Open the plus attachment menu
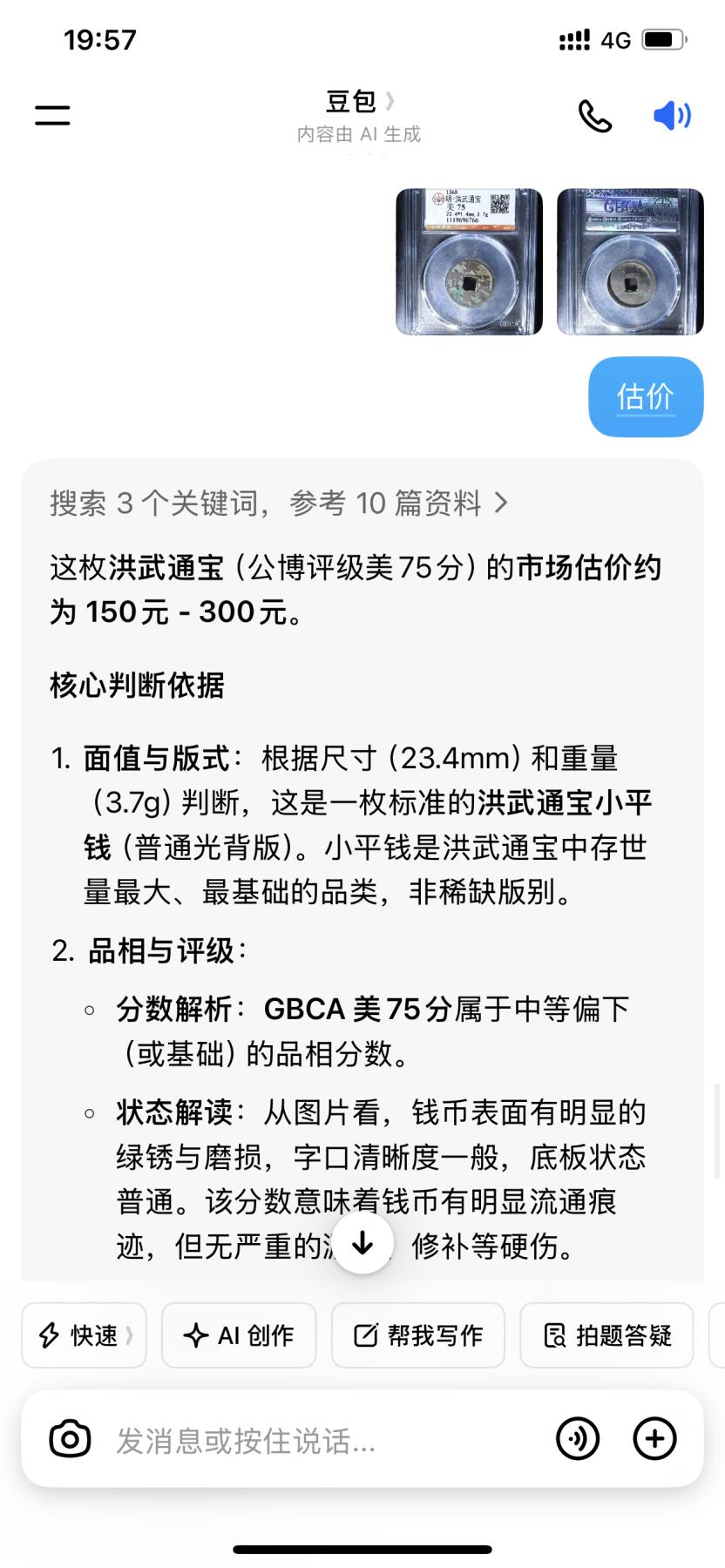This screenshot has height=1568, width=725. [x=655, y=1438]
